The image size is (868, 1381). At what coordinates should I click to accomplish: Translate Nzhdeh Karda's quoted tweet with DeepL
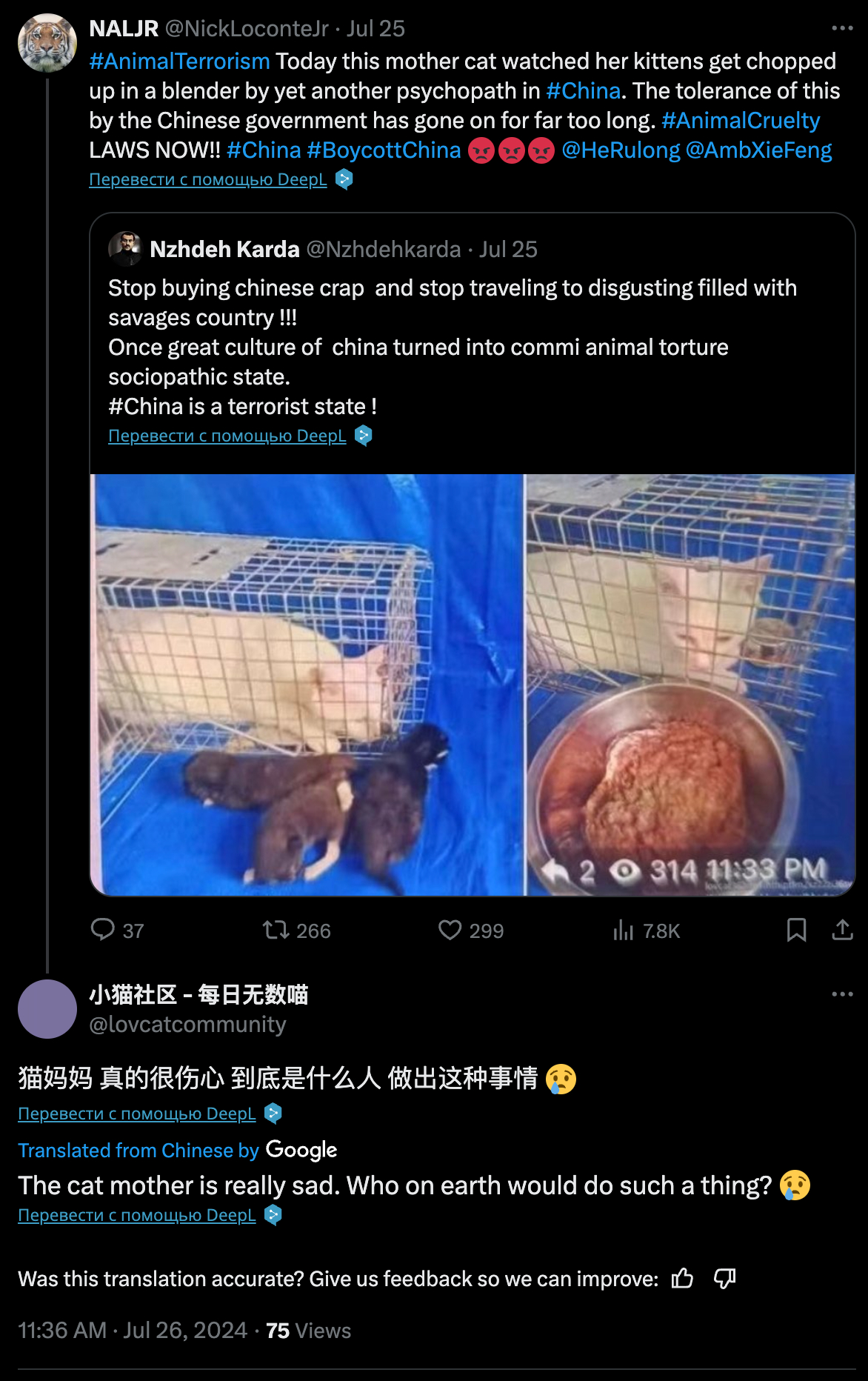click(227, 436)
